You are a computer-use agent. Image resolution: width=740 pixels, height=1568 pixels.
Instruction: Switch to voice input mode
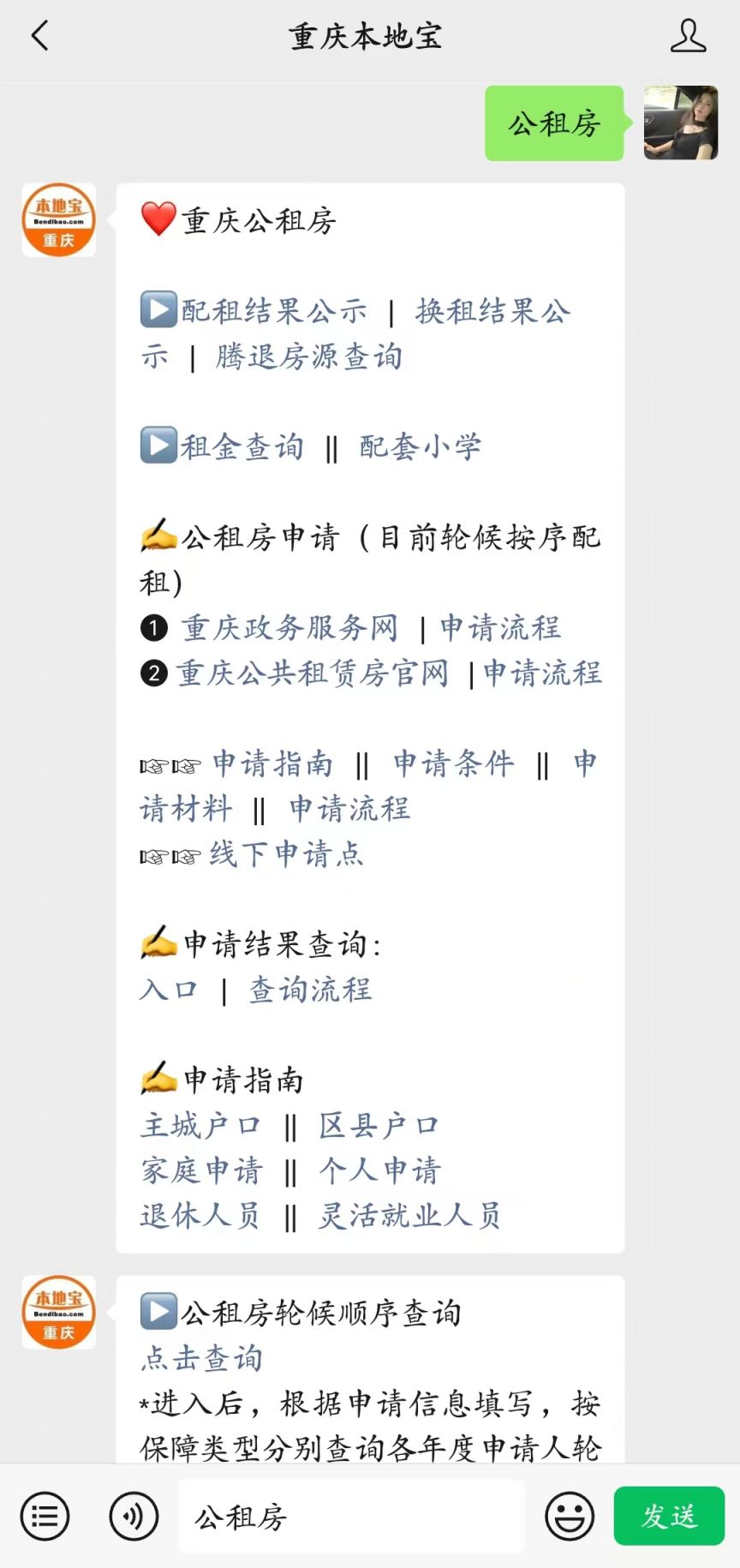134,1517
